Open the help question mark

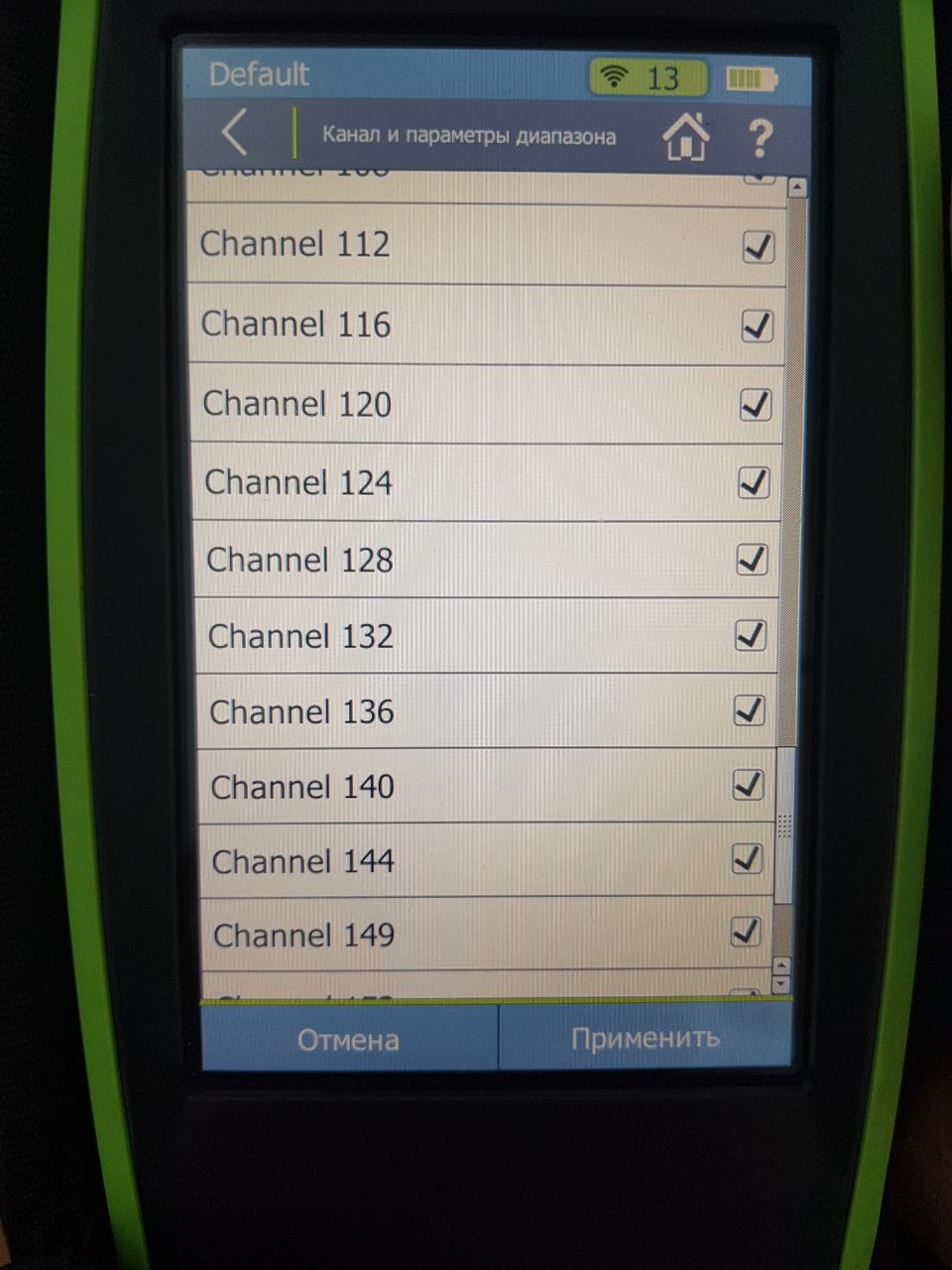(x=760, y=138)
